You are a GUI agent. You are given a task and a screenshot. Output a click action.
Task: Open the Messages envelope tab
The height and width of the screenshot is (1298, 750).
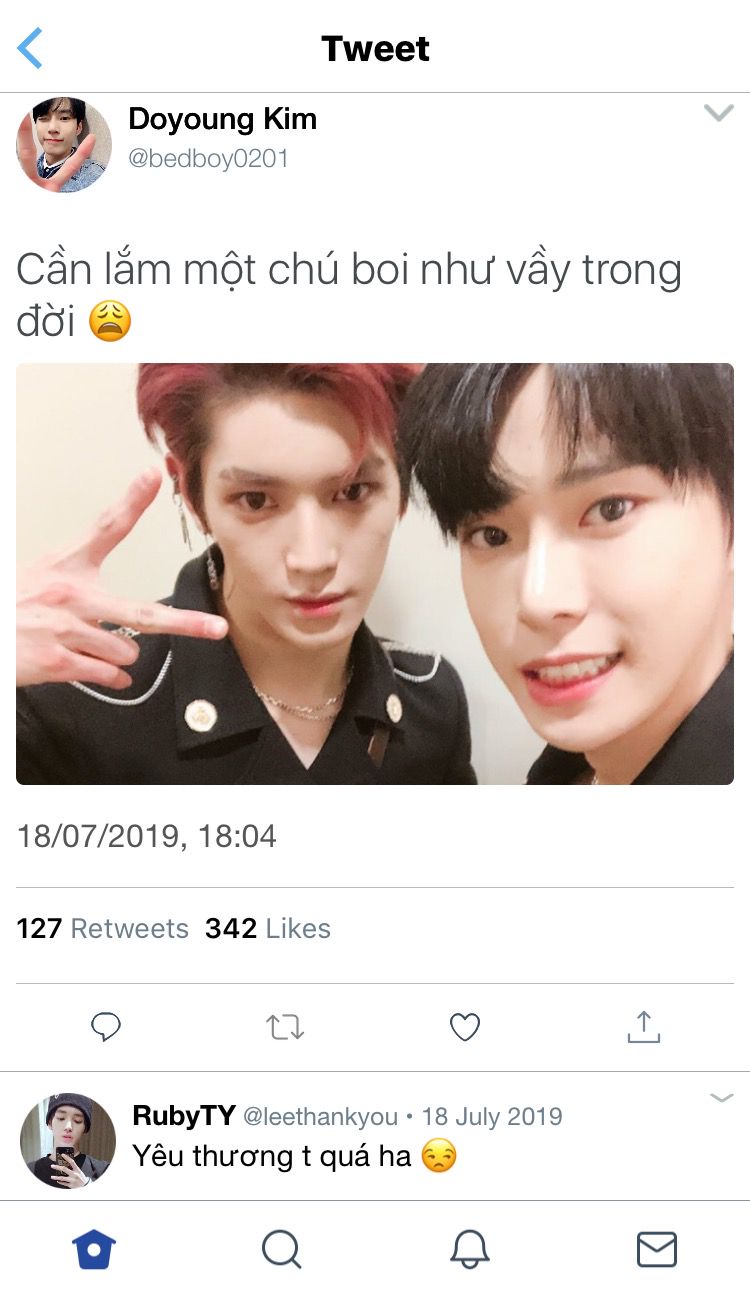pyautogui.click(x=656, y=1249)
